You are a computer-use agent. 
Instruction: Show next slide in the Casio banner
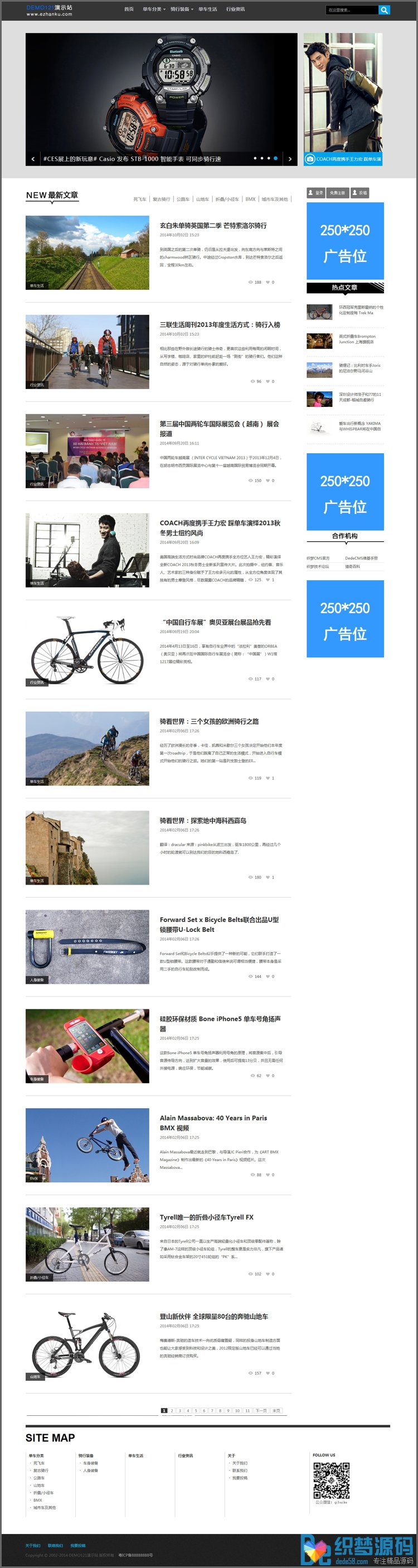290,159
